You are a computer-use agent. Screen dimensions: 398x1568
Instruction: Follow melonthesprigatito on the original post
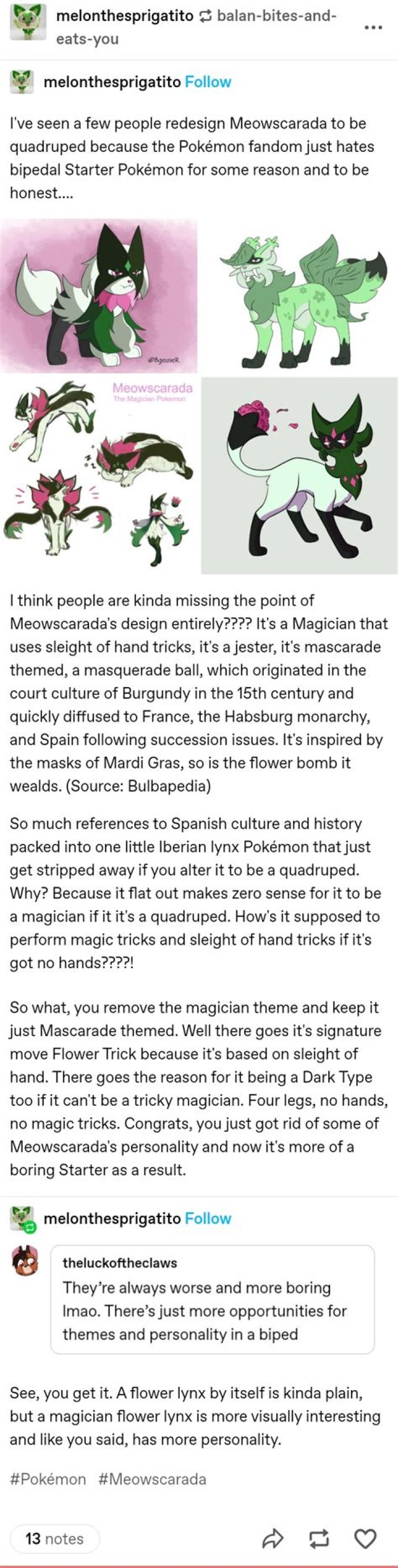pyautogui.click(x=208, y=82)
